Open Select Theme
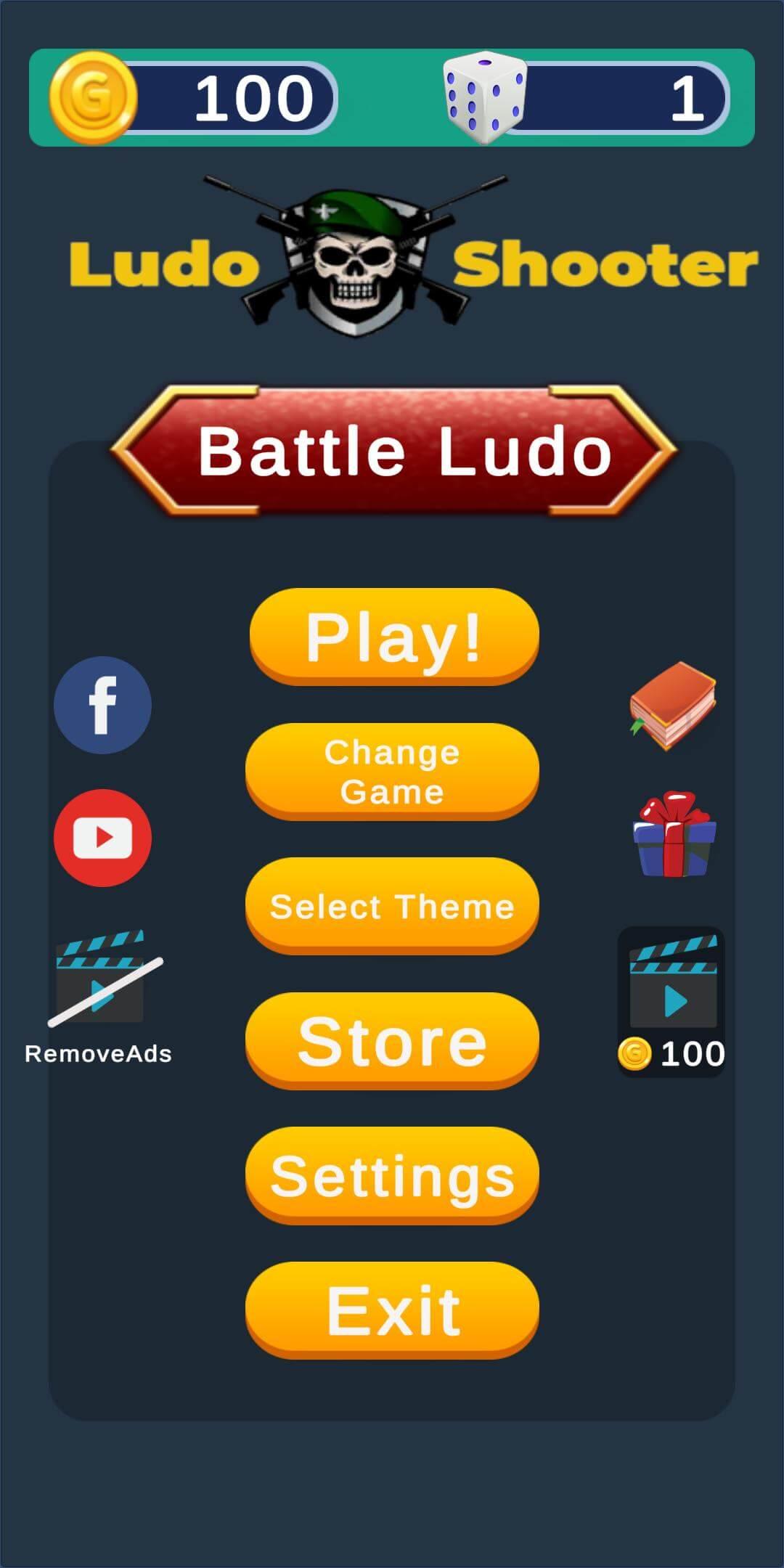Viewport: 784px width, 1568px height. (392, 905)
